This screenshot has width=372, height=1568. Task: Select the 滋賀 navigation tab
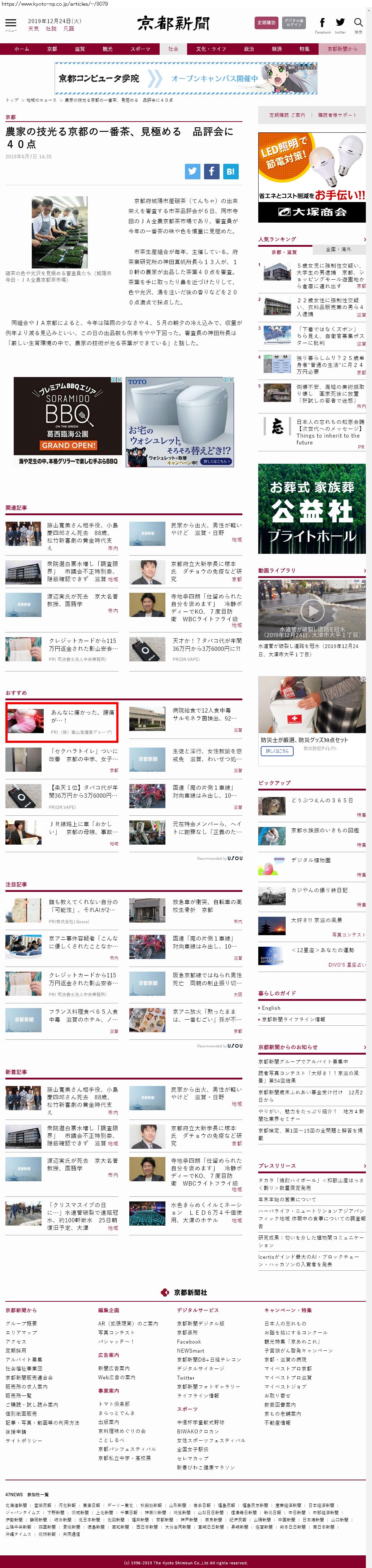80,49
